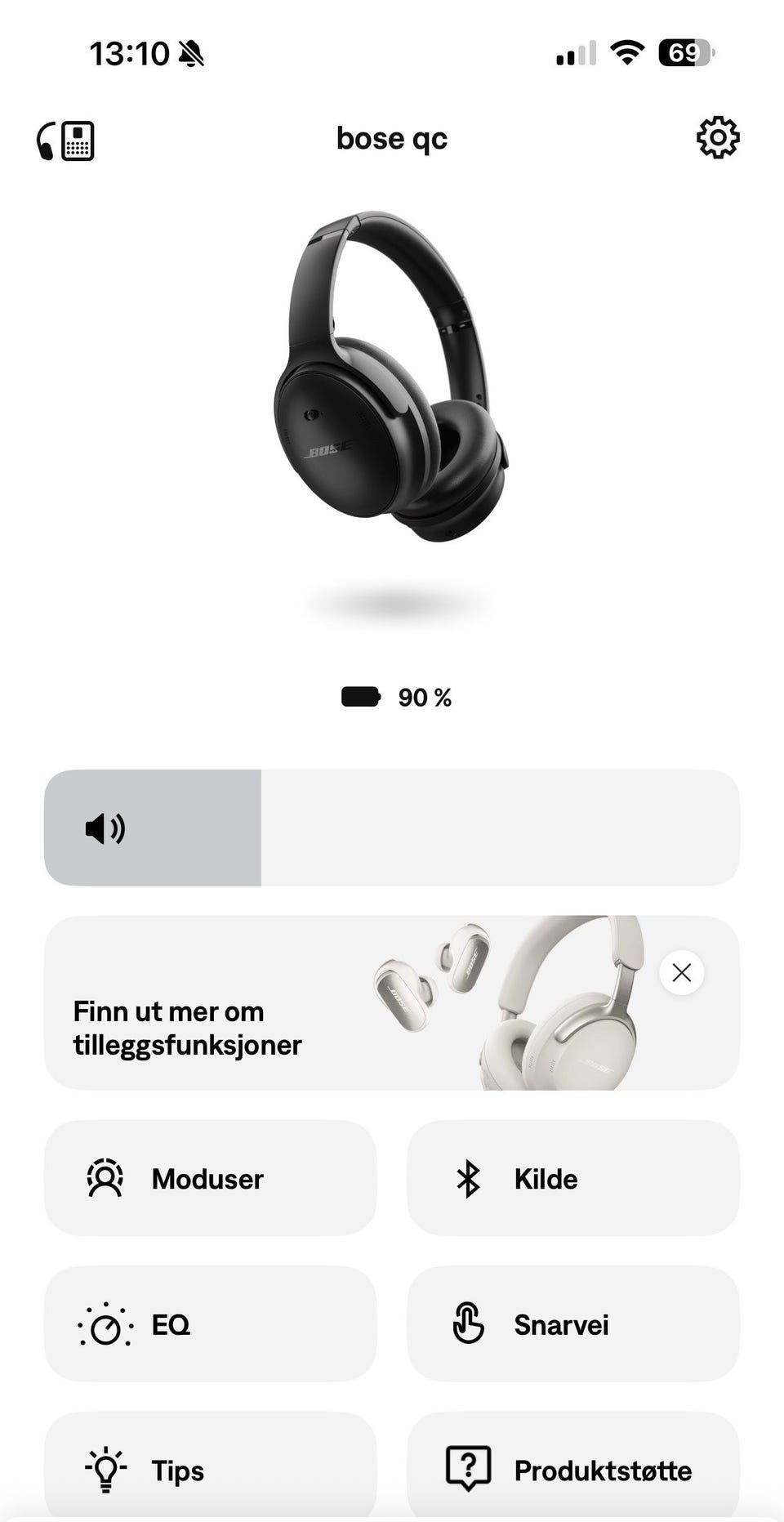Dismiss the tilleggsfunksjoner banner
The image size is (784, 1522).
point(682,972)
